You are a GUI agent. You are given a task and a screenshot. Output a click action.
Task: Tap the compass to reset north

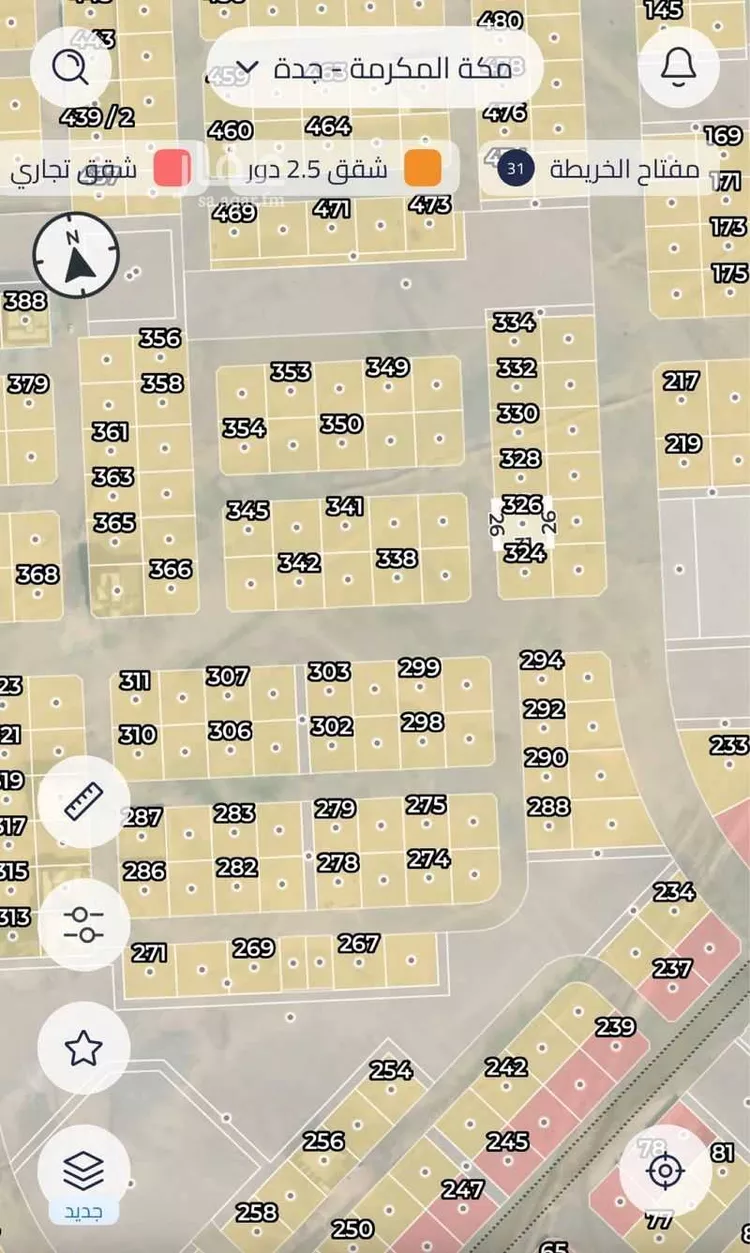pos(76,256)
